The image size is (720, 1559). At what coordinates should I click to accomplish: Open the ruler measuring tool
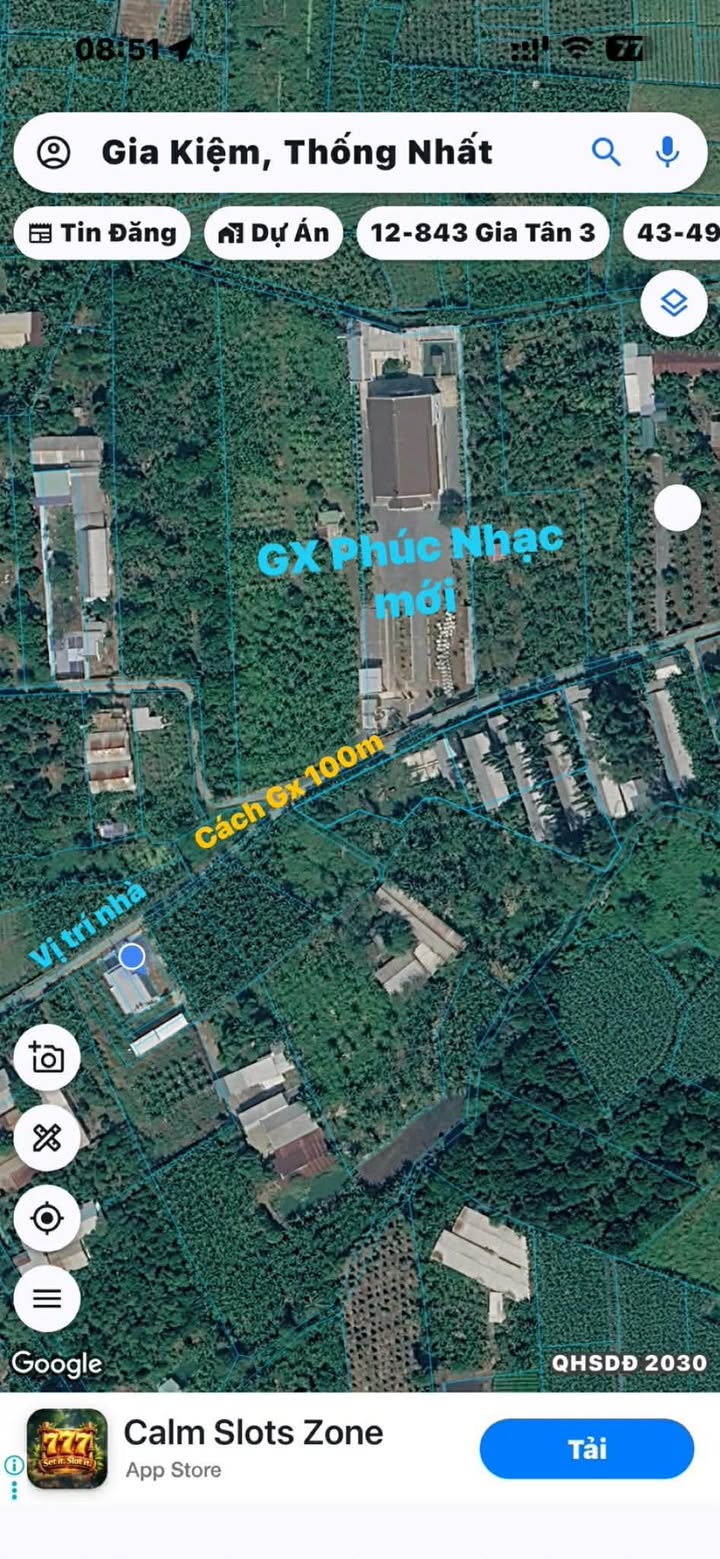click(47, 1138)
